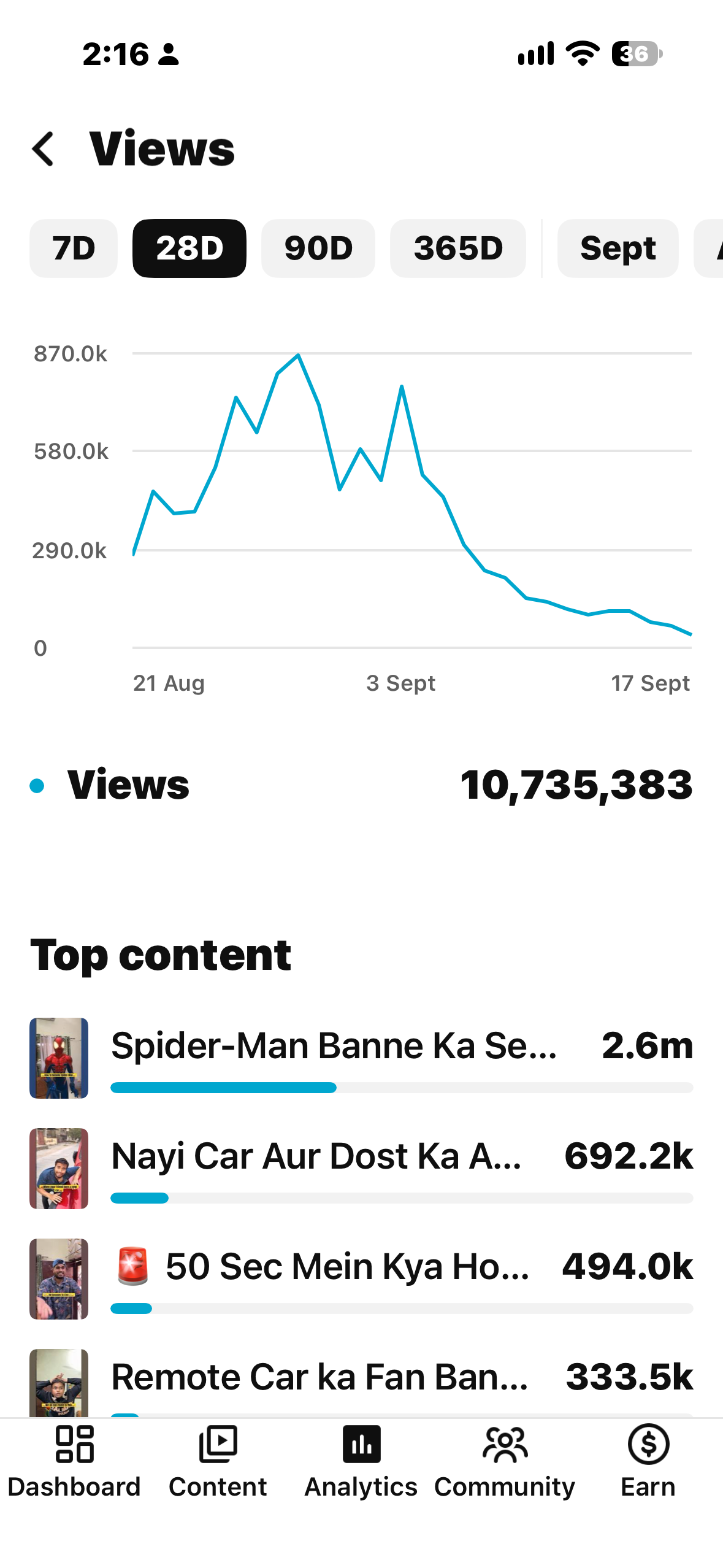This screenshot has height=1568, width=723.
Task: Switch to the 90D range
Action: tap(318, 248)
